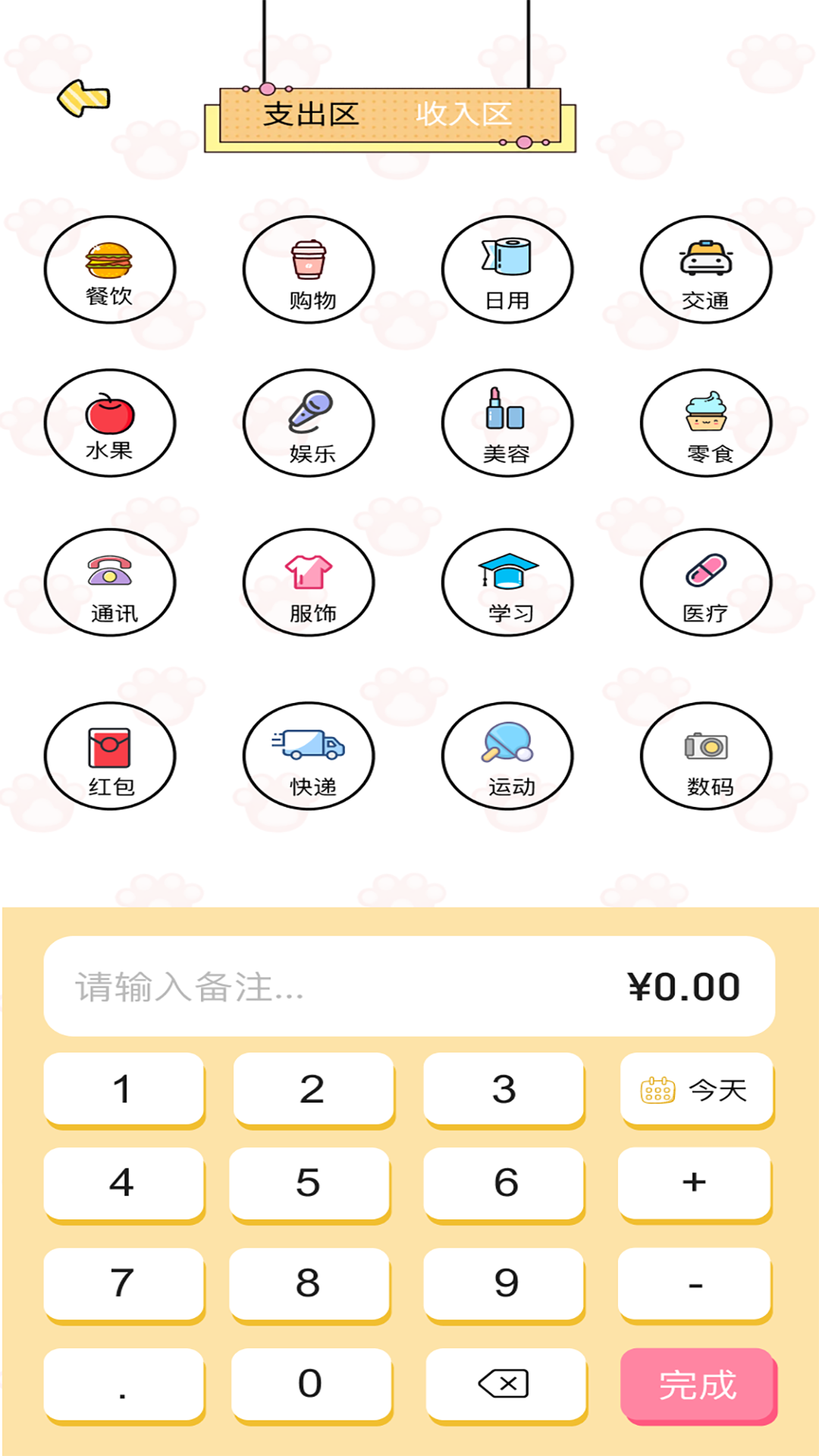
Task: Open the 收入区 income tab
Action: [x=464, y=115]
